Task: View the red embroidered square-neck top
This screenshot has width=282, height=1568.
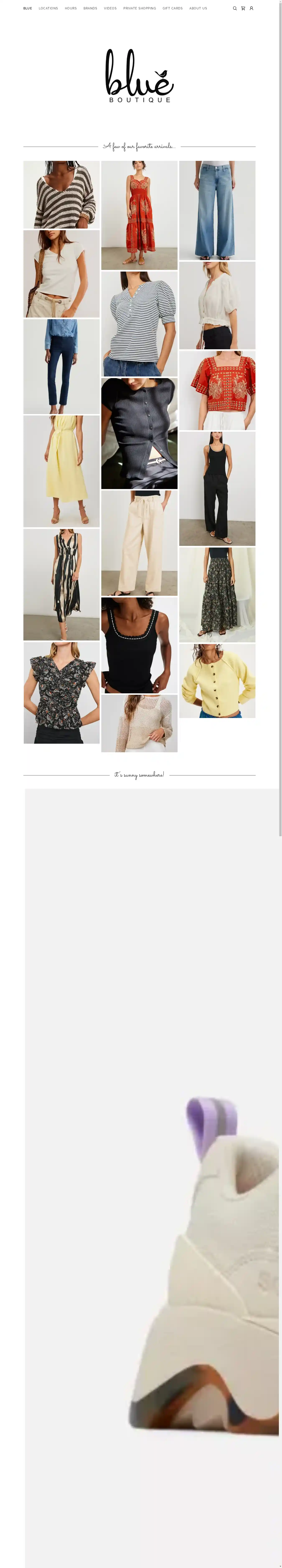Action: [217, 390]
